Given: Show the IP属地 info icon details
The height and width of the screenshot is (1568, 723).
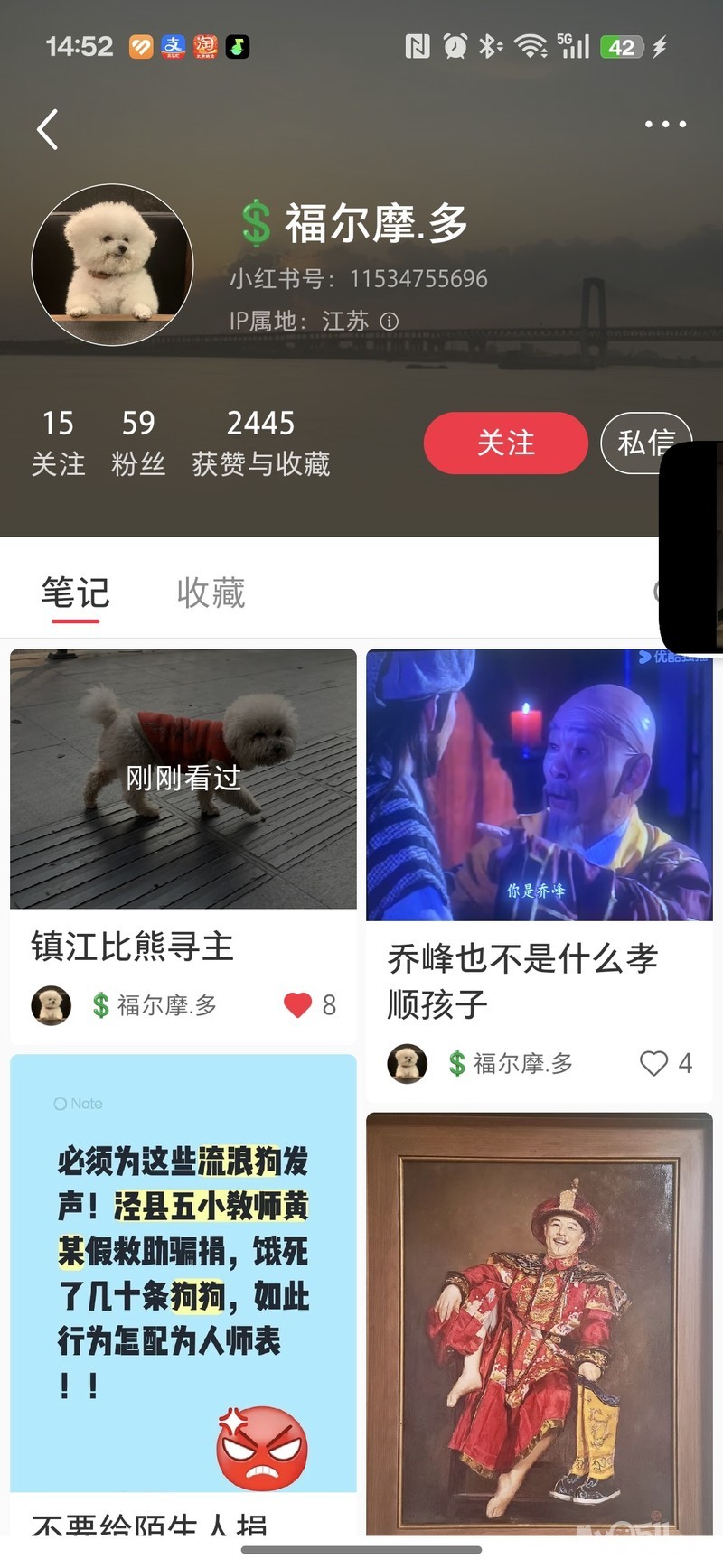Looking at the screenshot, I should (x=390, y=322).
